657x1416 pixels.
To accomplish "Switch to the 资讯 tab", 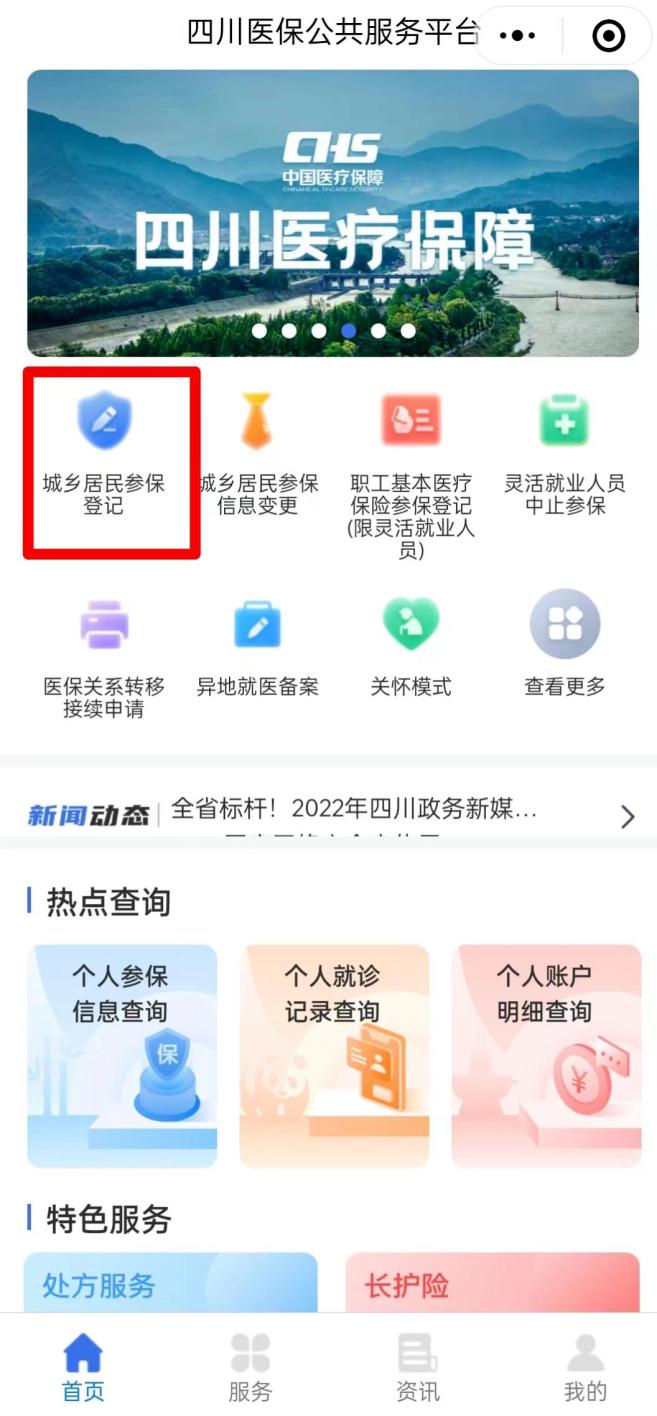I will pos(417,1366).
